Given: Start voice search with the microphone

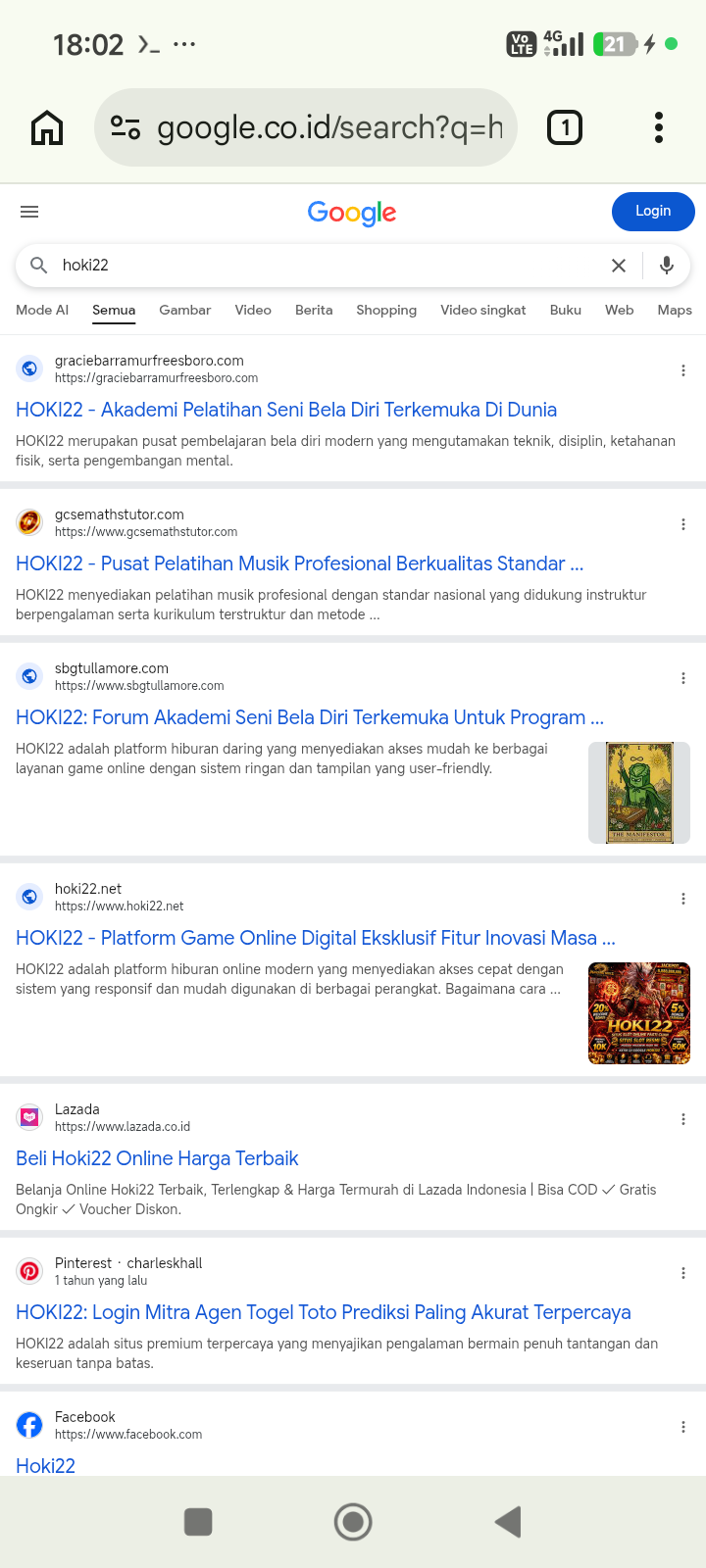Looking at the screenshot, I should point(667,266).
